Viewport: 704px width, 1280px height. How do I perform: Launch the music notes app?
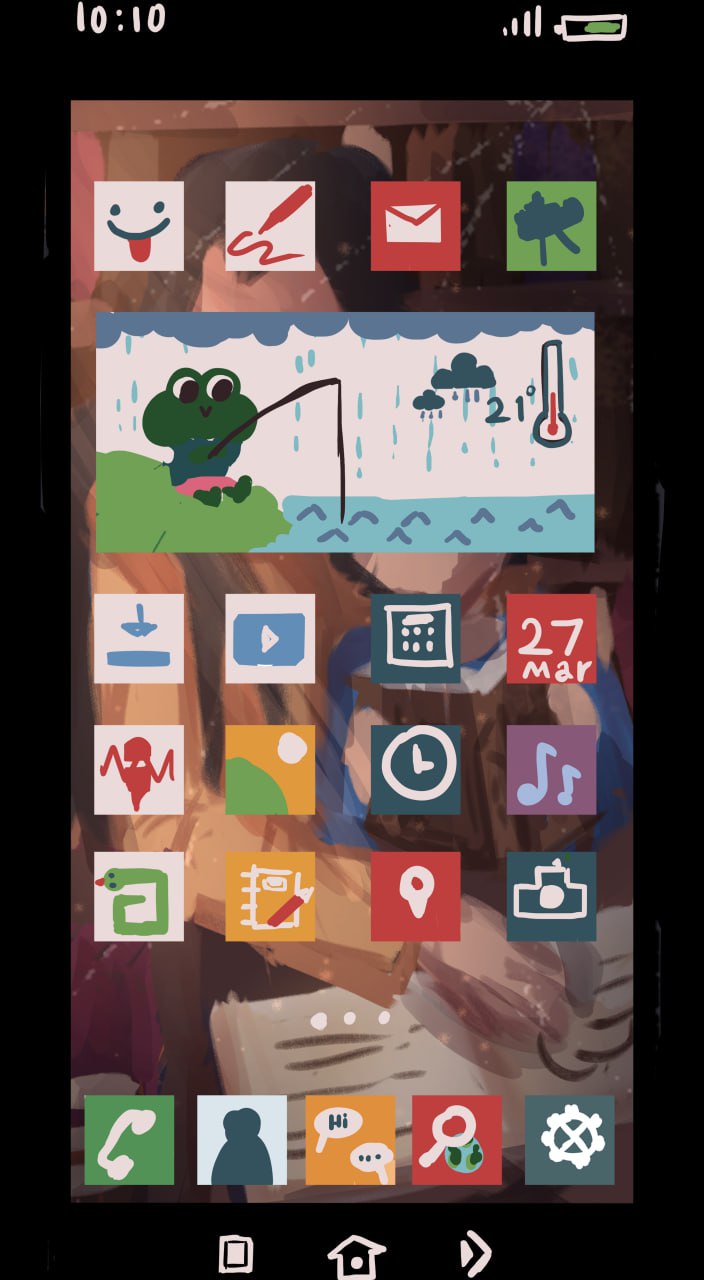[x=551, y=769]
